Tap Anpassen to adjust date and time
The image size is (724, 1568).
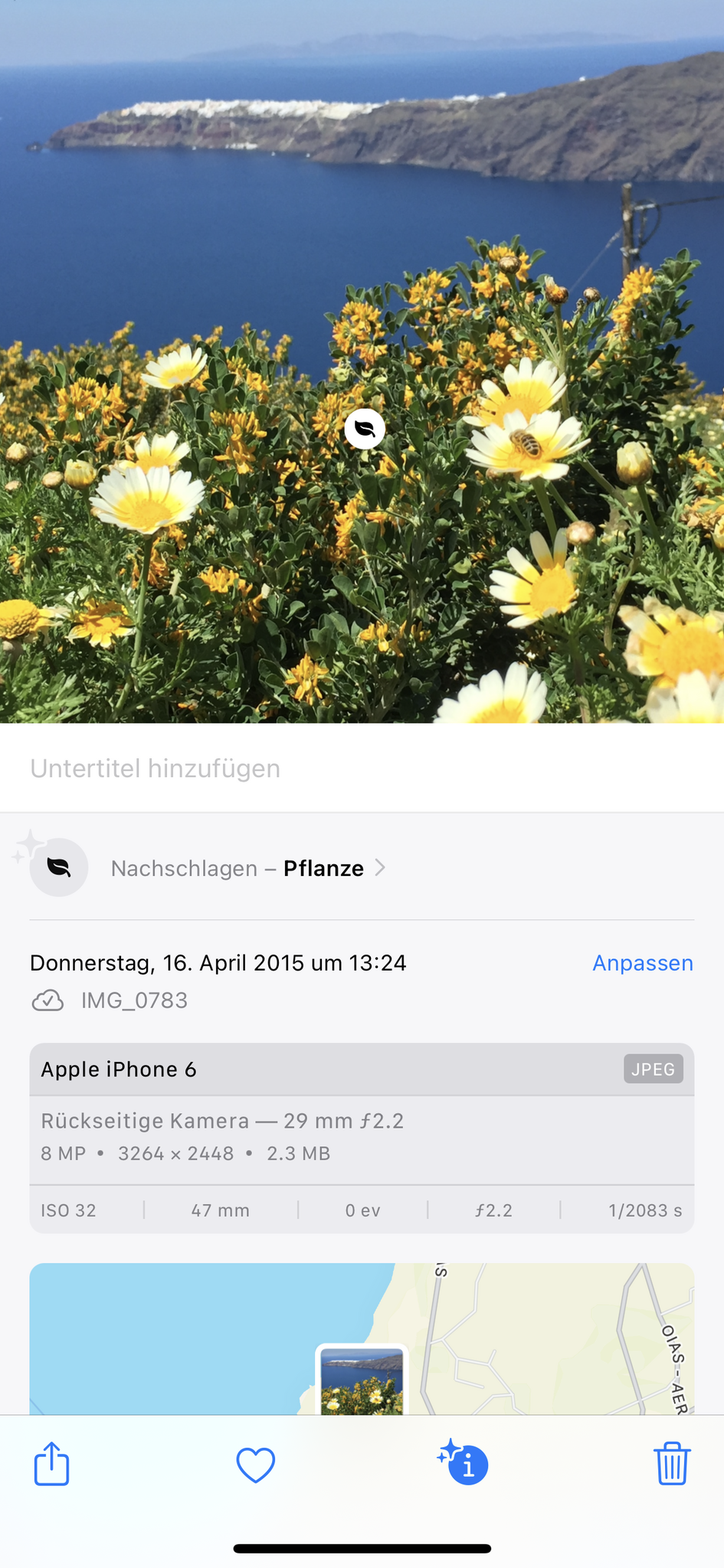pyautogui.click(x=642, y=962)
